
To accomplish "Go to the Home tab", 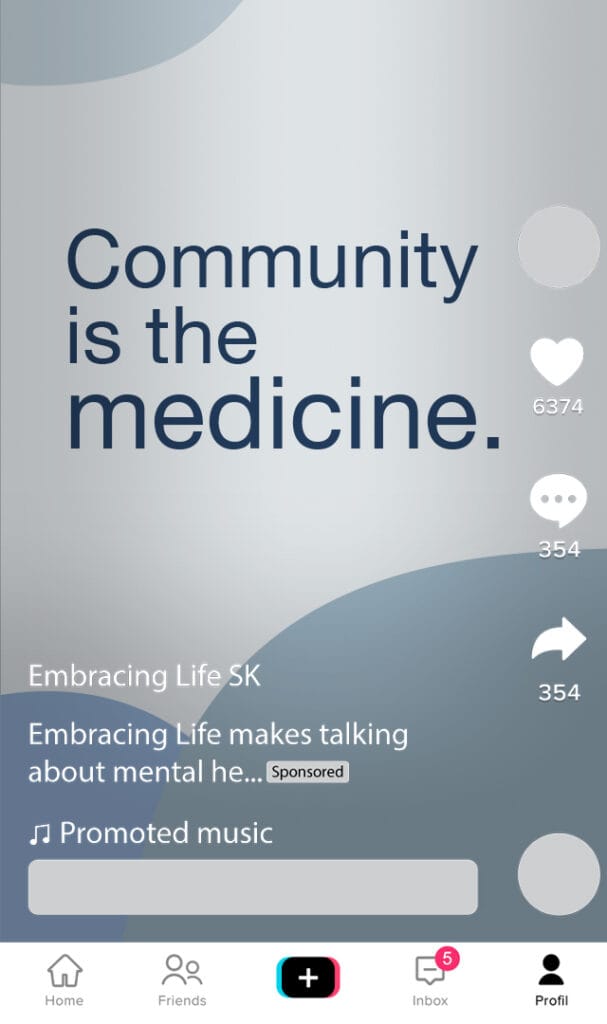I will pyautogui.click(x=64, y=980).
